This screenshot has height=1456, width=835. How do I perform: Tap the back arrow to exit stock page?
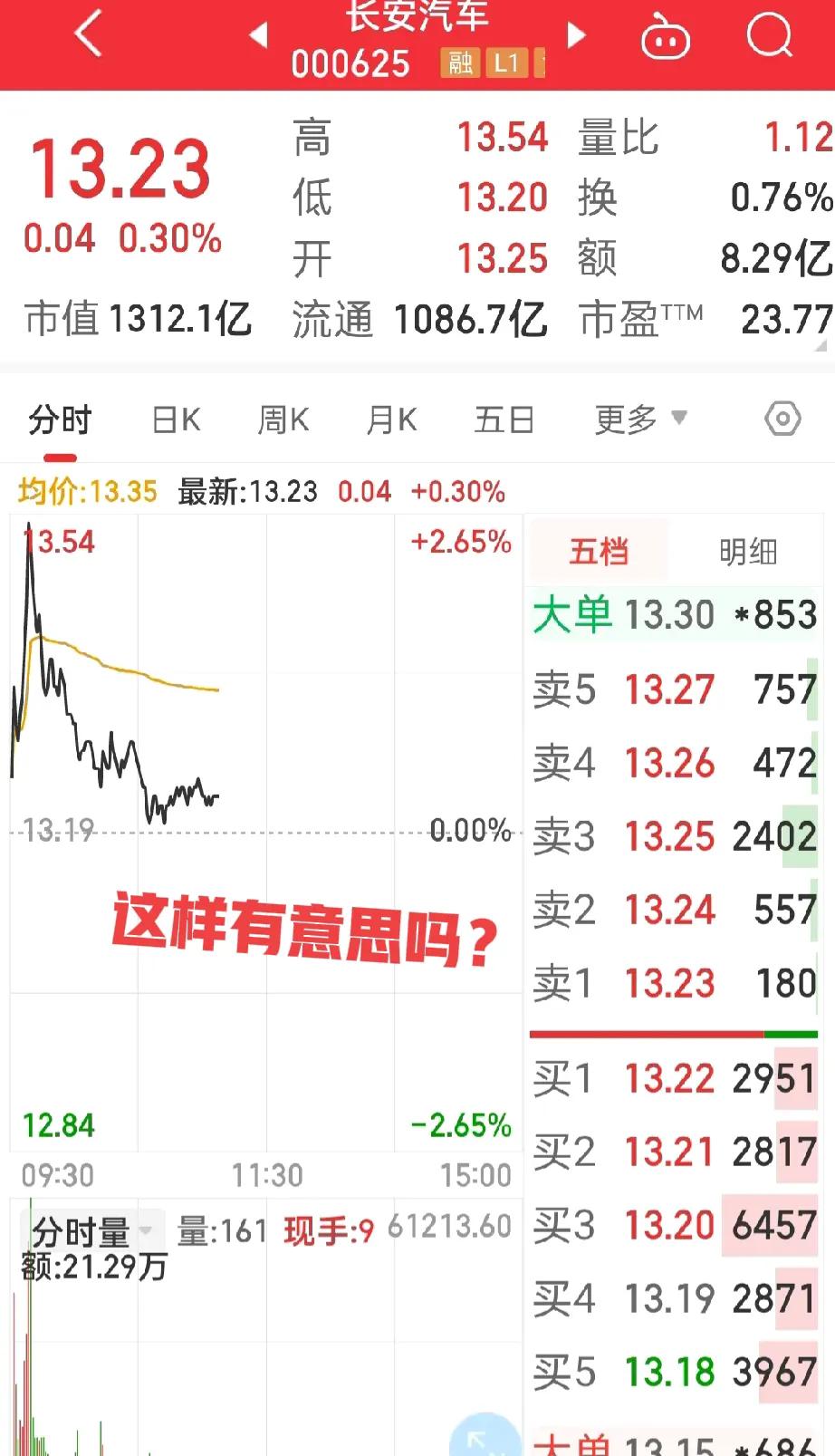[86, 34]
